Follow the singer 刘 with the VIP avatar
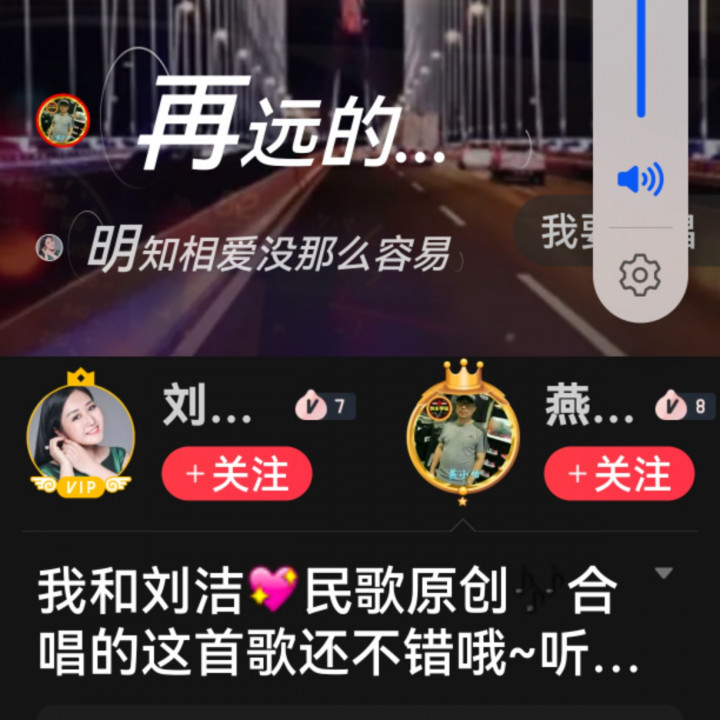 point(237,473)
